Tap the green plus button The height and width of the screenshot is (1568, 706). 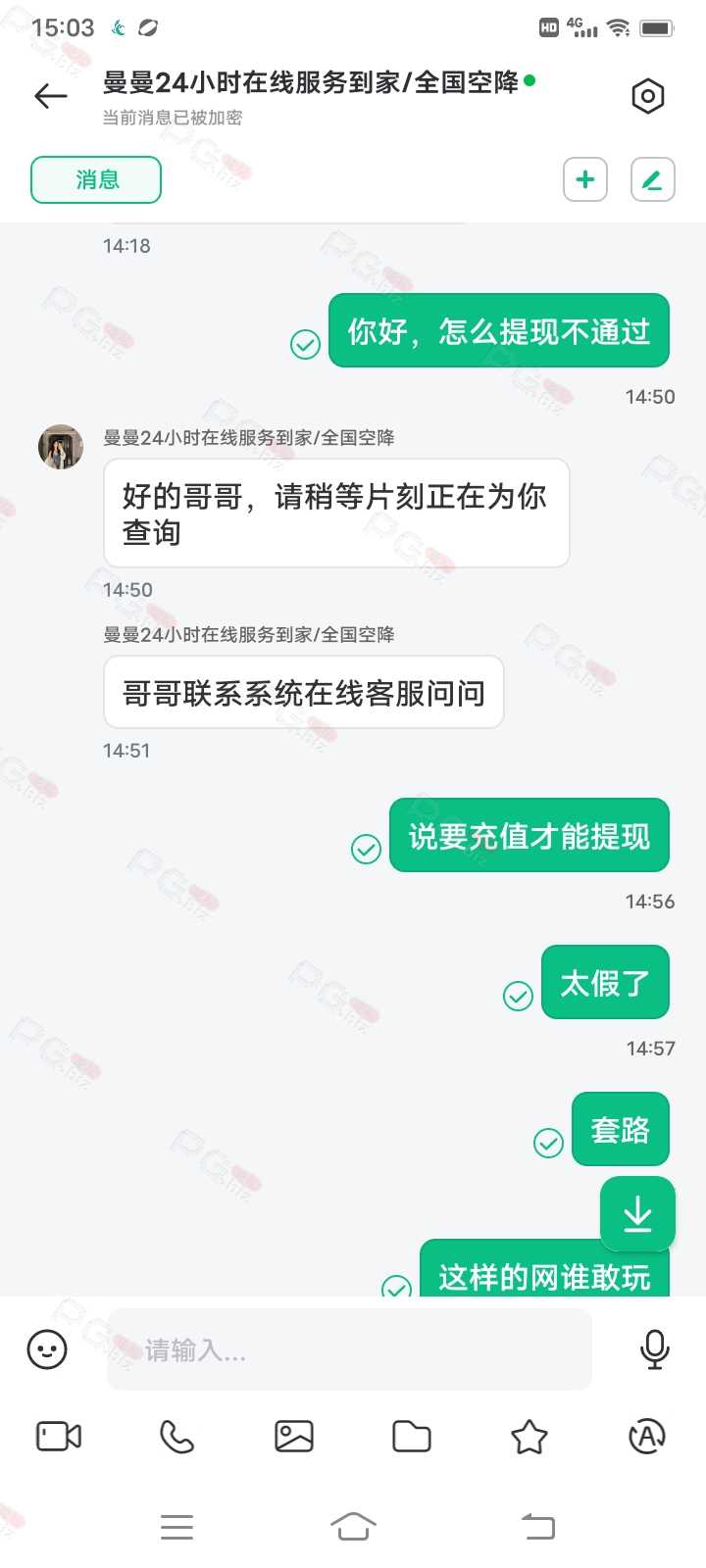click(585, 180)
